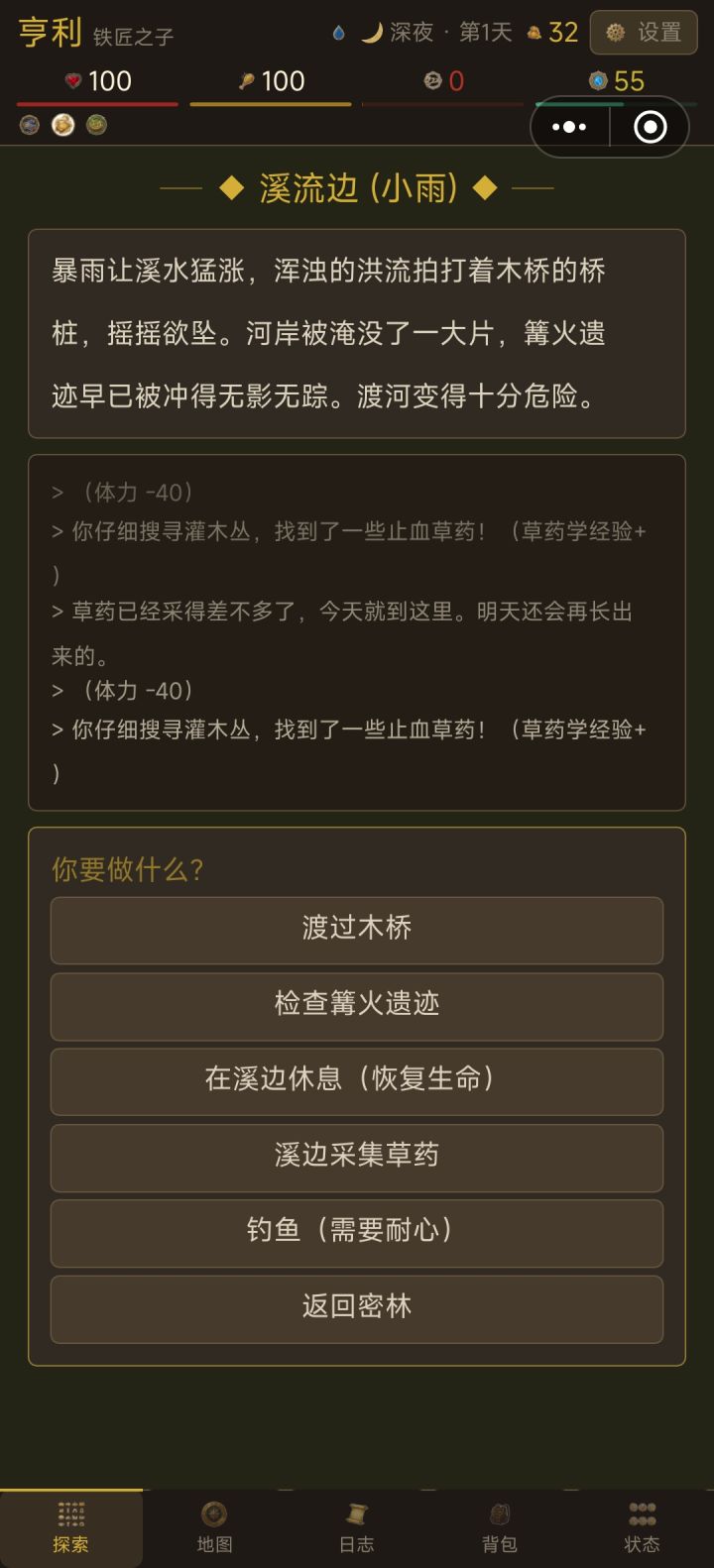Open the 状态 panel icon in bottom bar
This screenshot has height=1568, width=714.
point(642,1521)
